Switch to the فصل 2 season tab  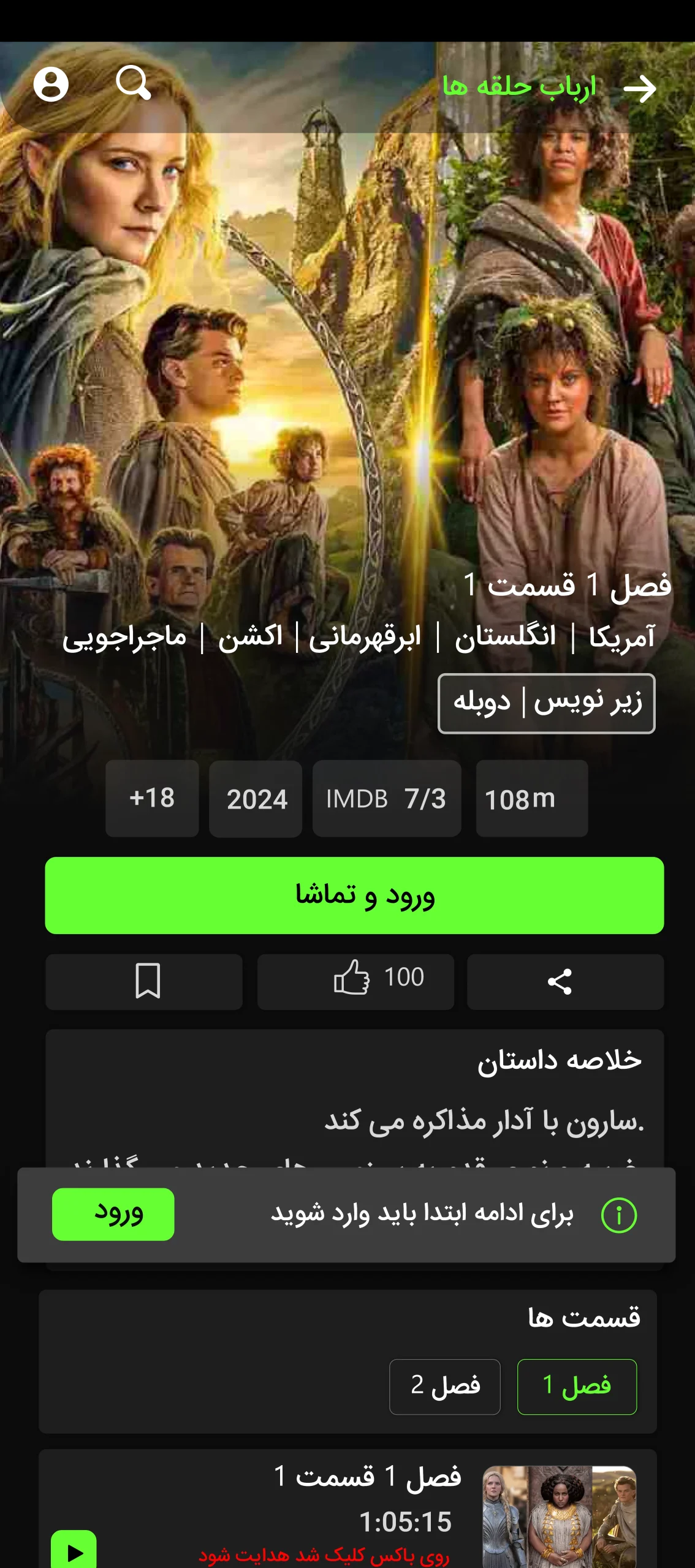(x=444, y=1387)
